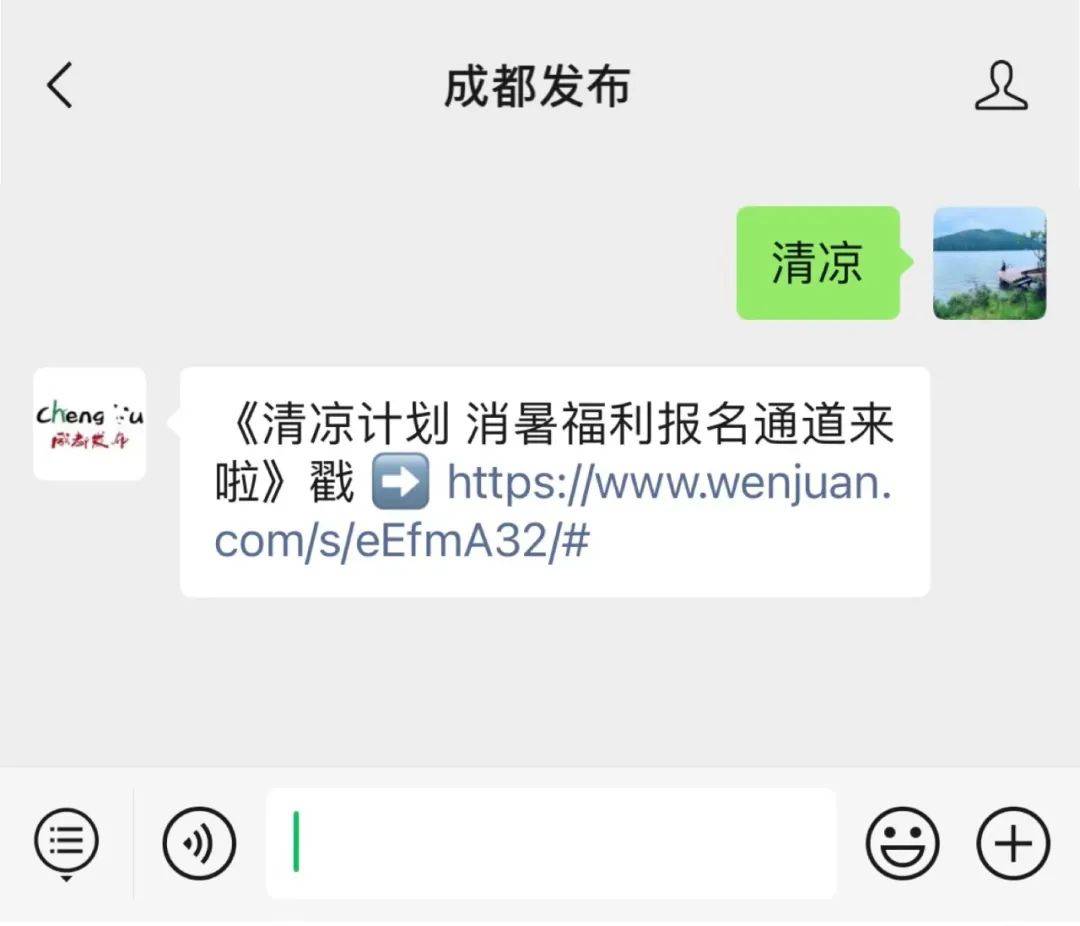Open the 成都发布 account profile icon
This screenshot has height=926, width=1080.
(x=1001, y=86)
